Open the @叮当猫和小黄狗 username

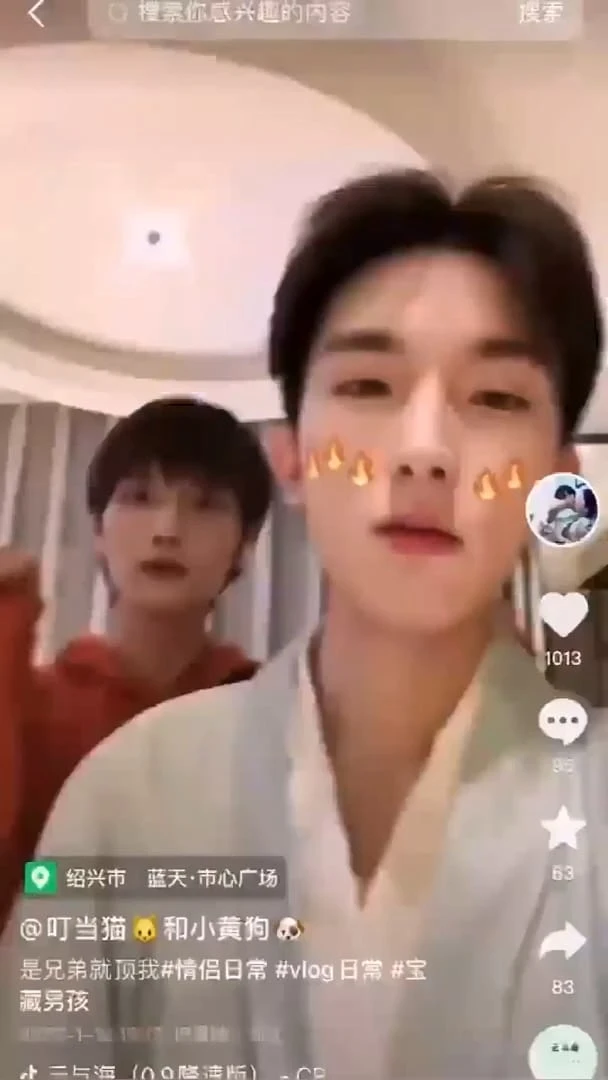coord(160,929)
